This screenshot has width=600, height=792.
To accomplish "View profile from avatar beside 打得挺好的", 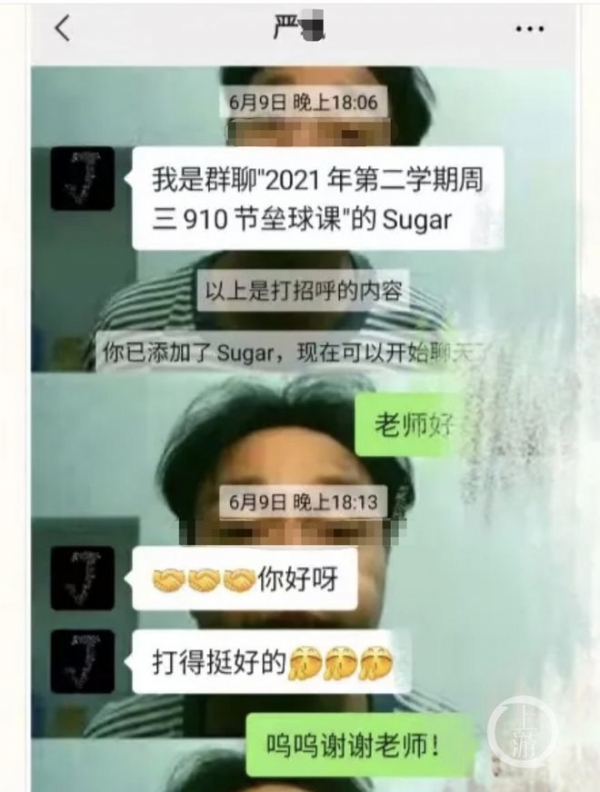I will [x=83, y=661].
